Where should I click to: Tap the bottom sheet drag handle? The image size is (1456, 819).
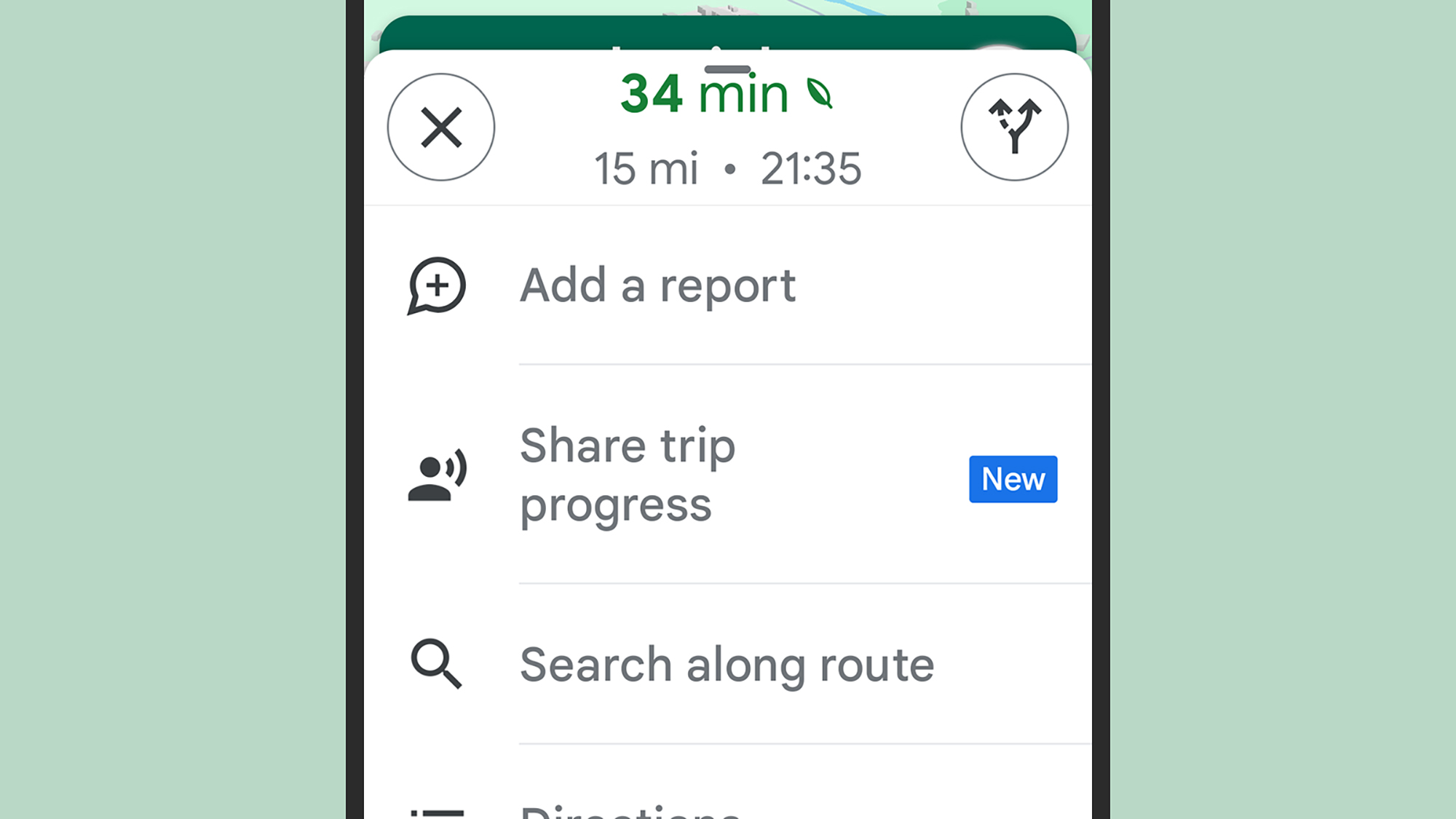click(727, 69)
